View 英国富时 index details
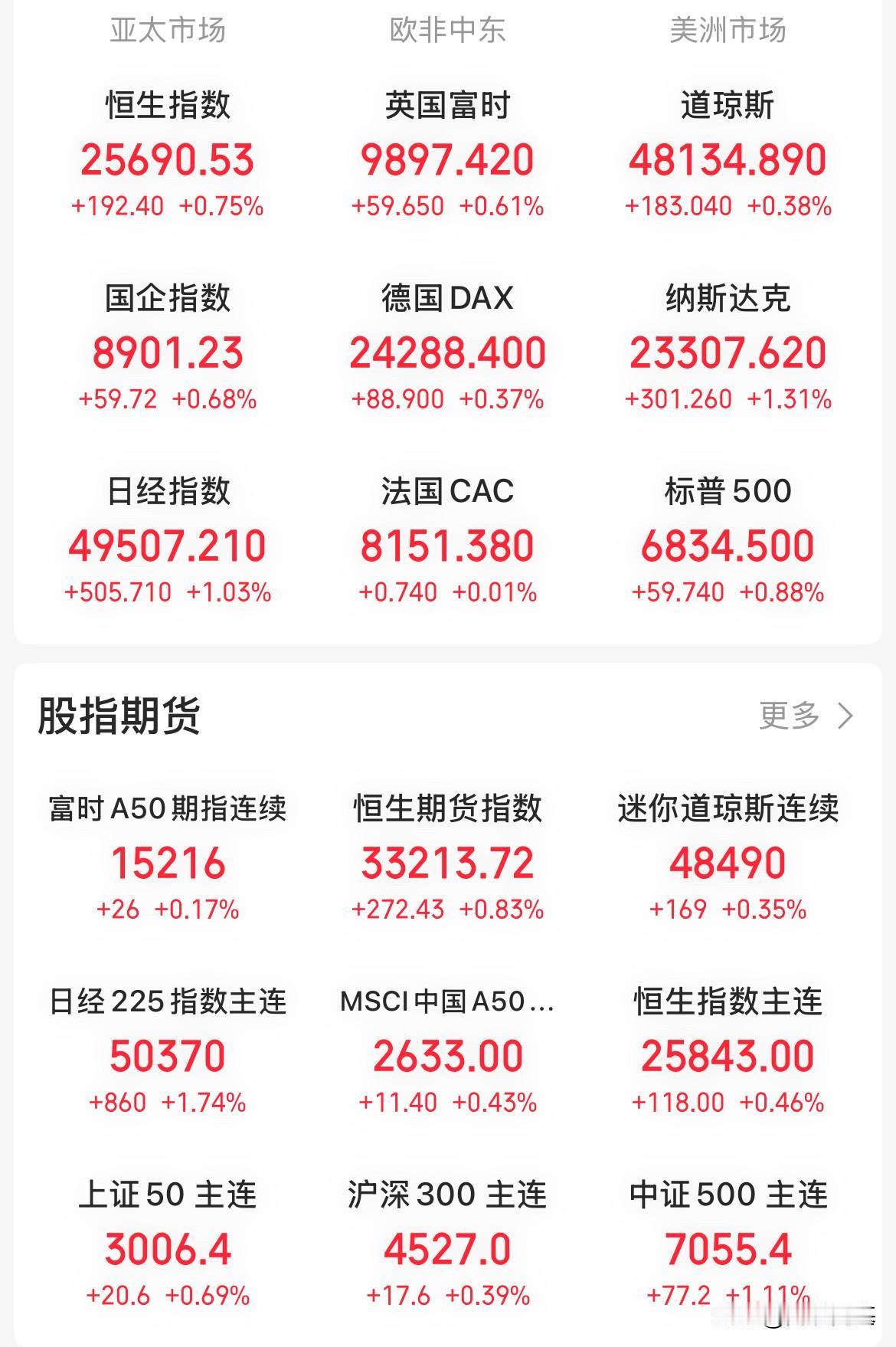The width and height of the screenshot is (896, 1347). 447,159
